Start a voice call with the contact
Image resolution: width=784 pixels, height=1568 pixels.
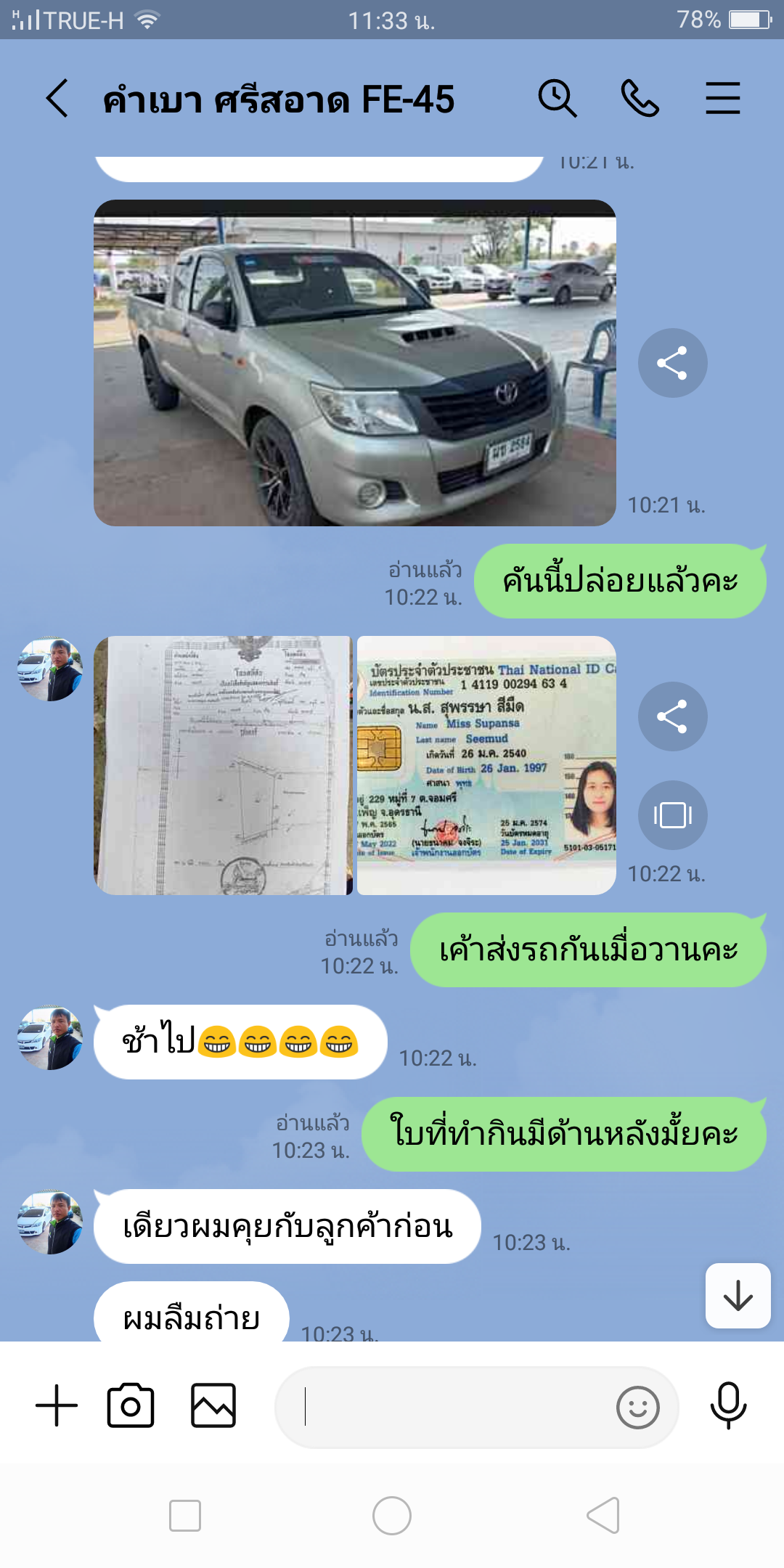pos(640,98)
